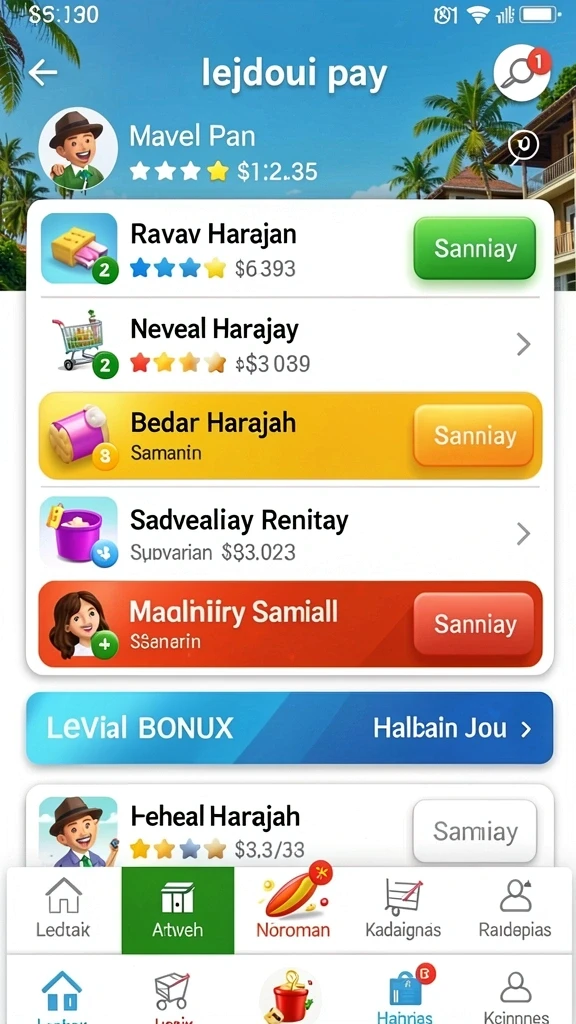Tap Sanniay on the Maglniiry Samiall card
Image resolution: width=576 pixels, height=1024 pixels.
click(474, 624)
